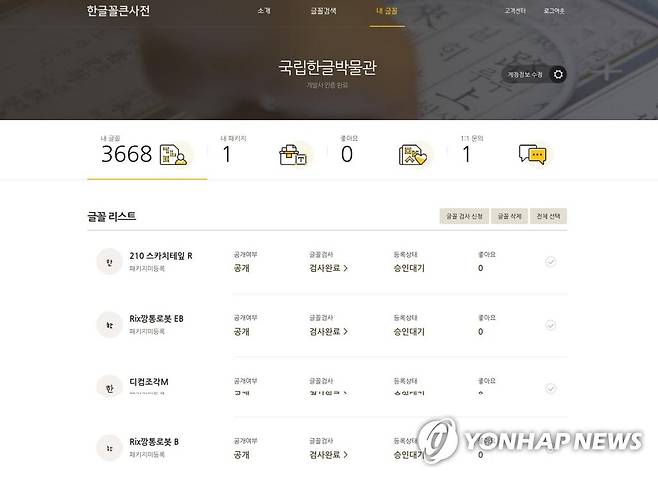Open 검사완료 details for Rix깡통로봇 EB
The height and width of the screenshot is (480, 658).
click(328, 331)
